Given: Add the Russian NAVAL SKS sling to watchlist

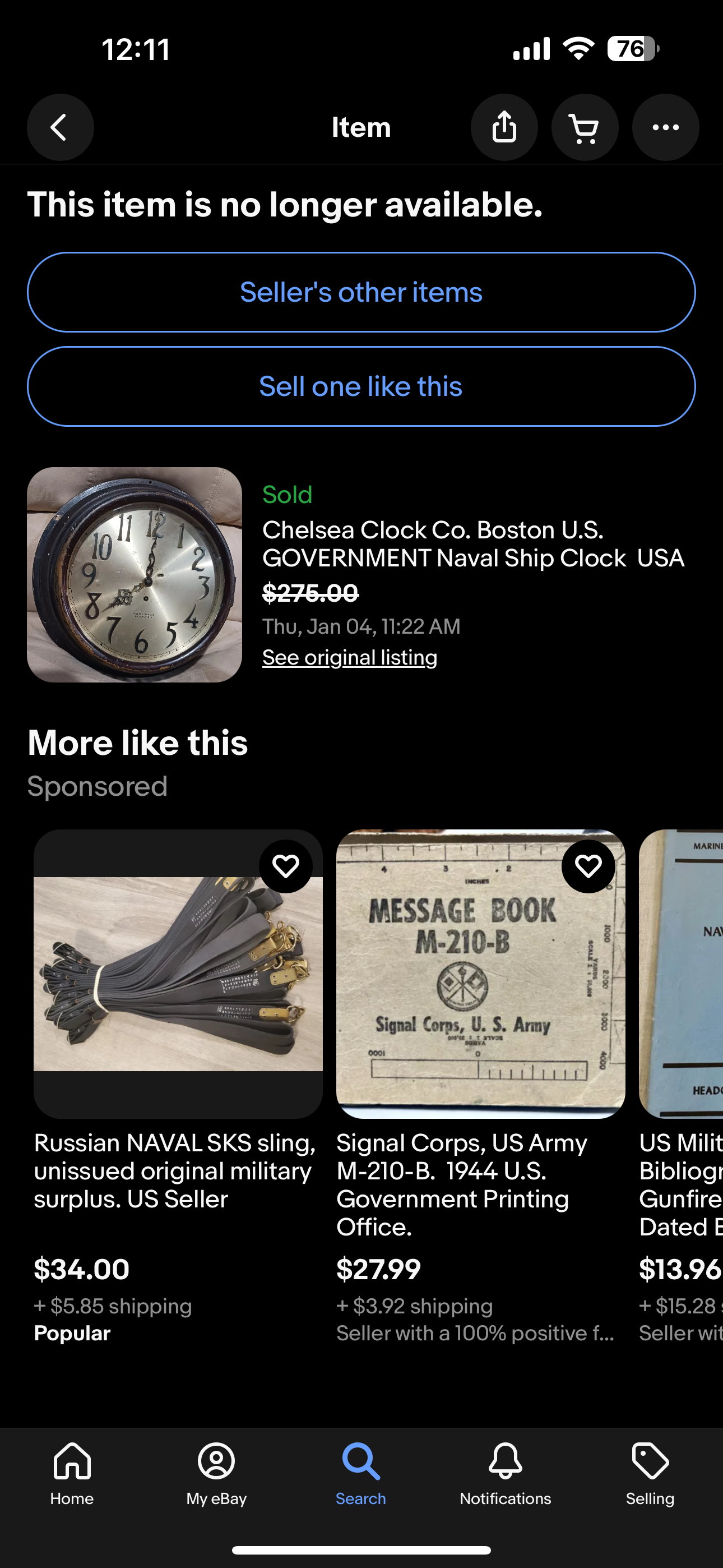Looking at the screenshot, I should (x=285, y=866).
